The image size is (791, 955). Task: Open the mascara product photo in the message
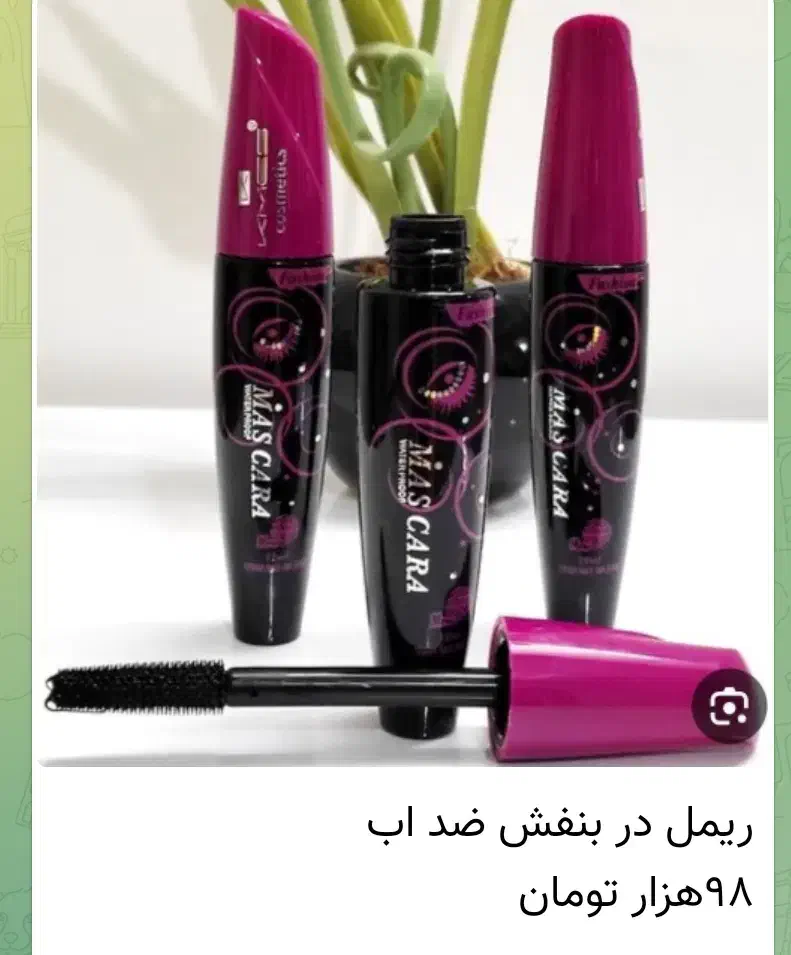pos(402,382)
